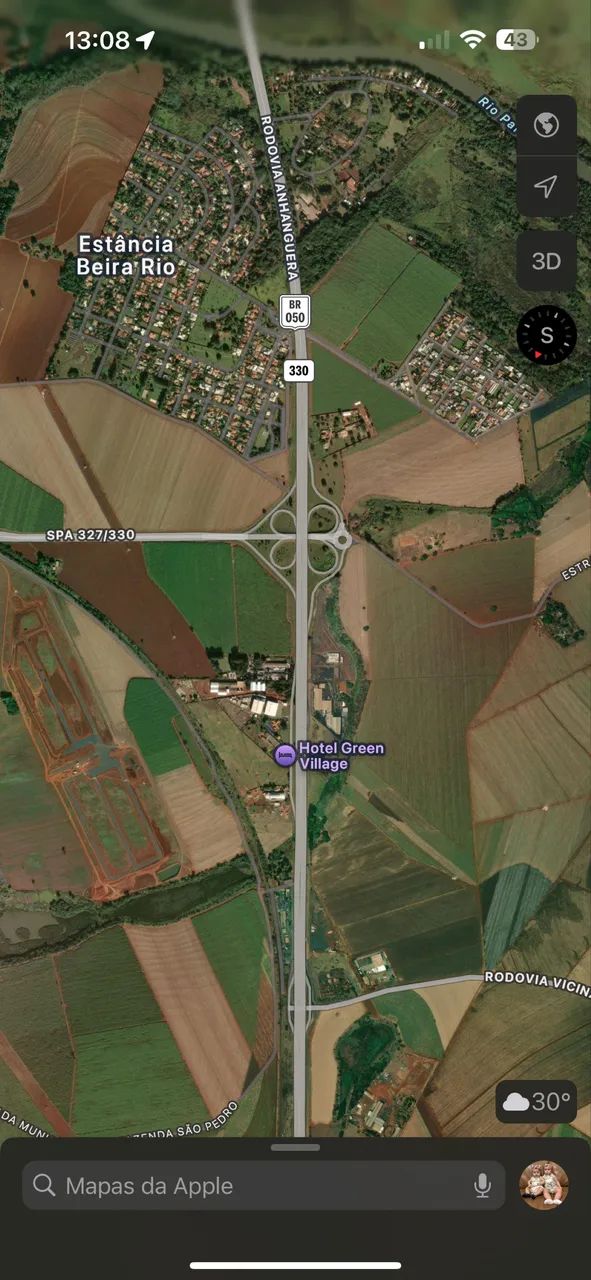The image size is (591, 1280).
Task: Open the 30° weather badge
Action: coord(536,1102)
